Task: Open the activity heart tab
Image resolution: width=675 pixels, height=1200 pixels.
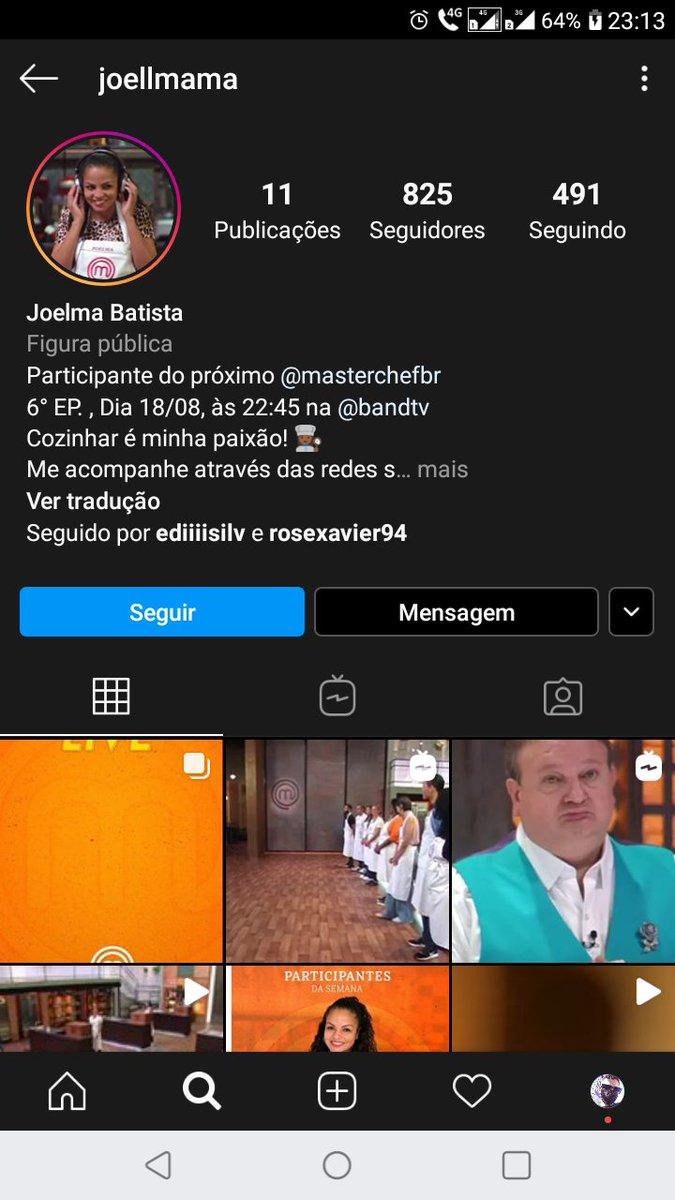Action: click(x=472, y=1092)
